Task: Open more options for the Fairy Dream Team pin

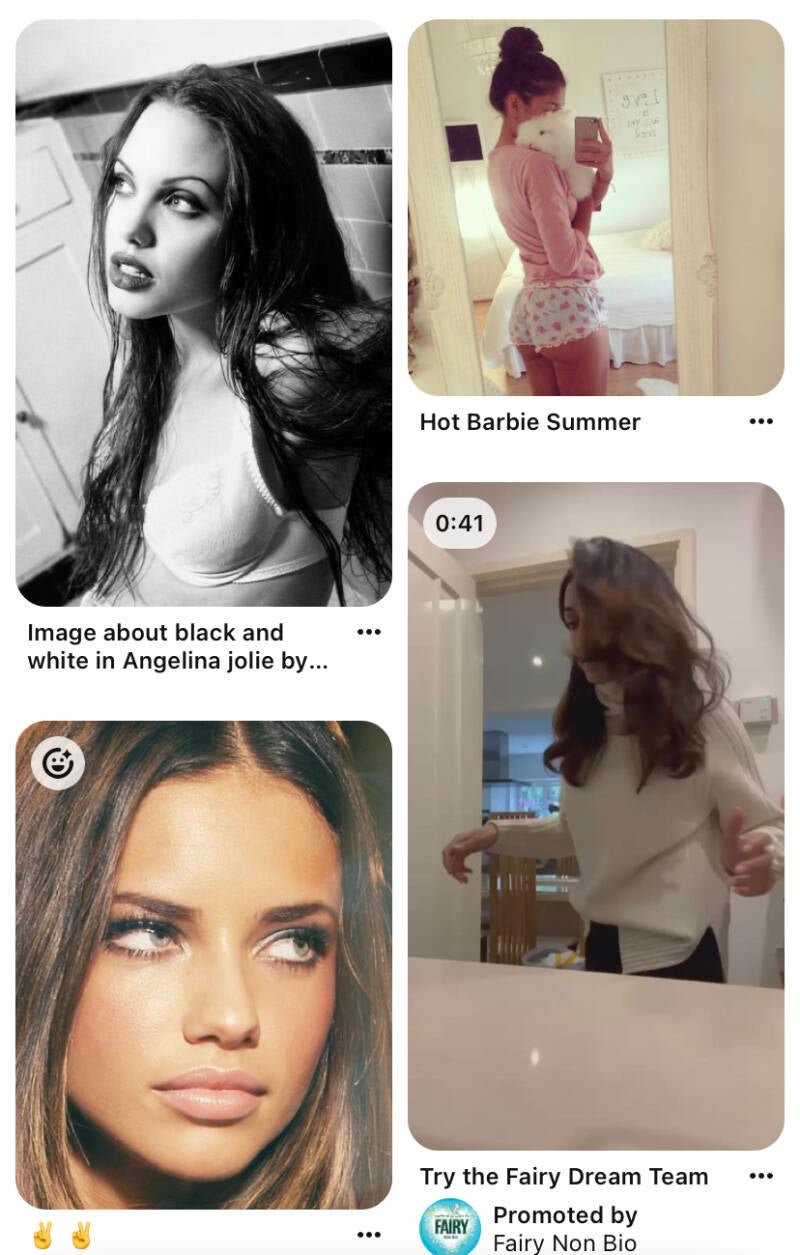Action: pyautogui.click(x=761, y=1176)
